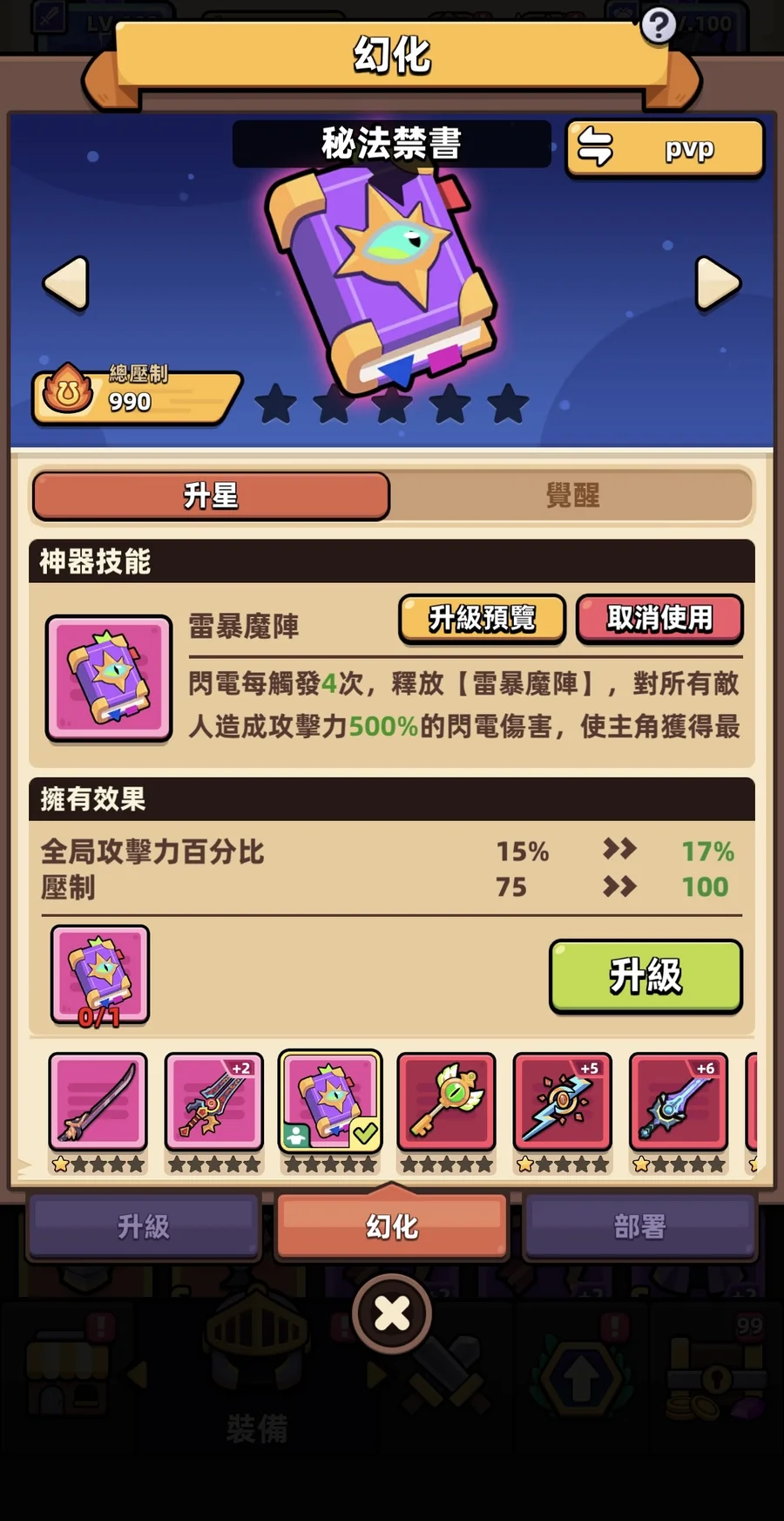Close the 幻化 panel with X button
This screenshot has width=784, height=1521.
tap(392, 1313)
